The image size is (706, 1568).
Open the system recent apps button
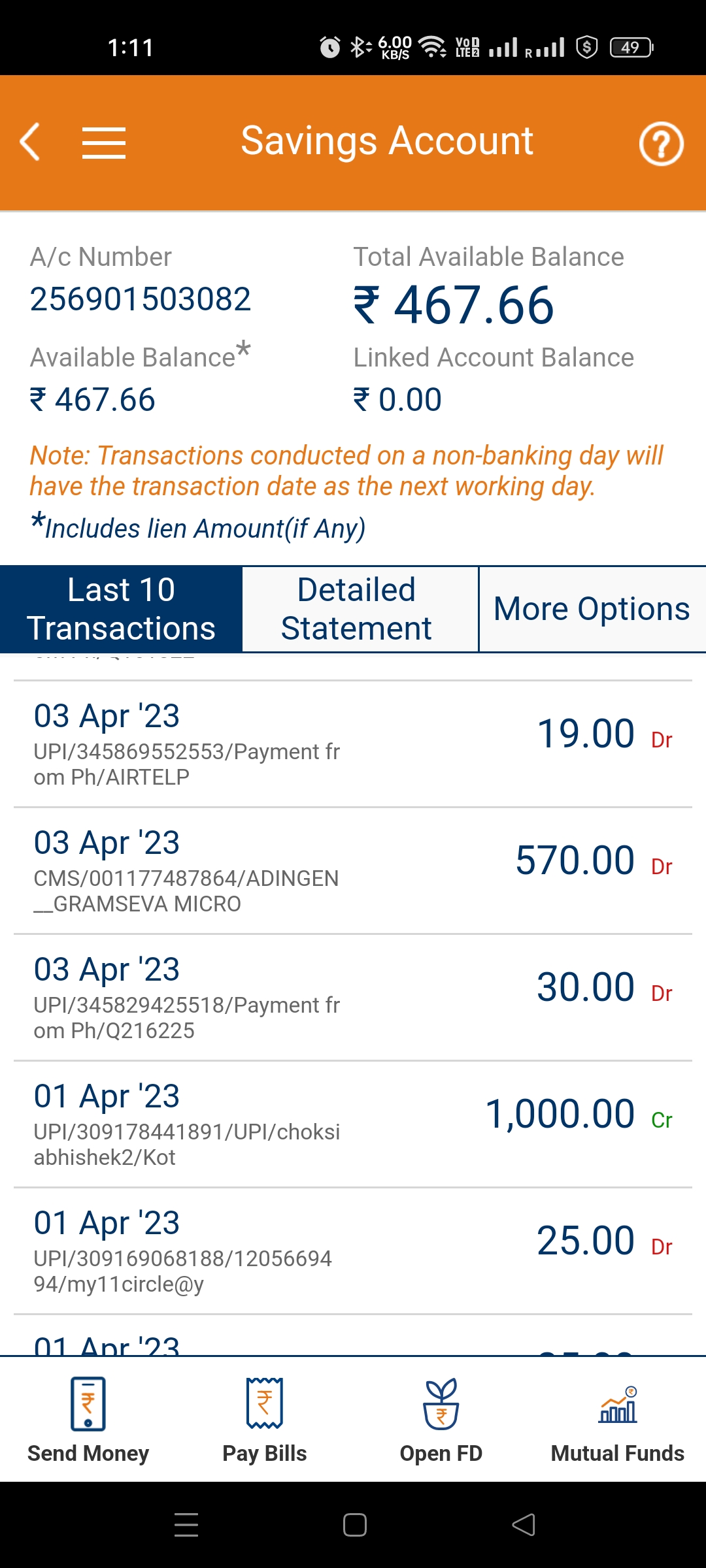pos(186,1525)
